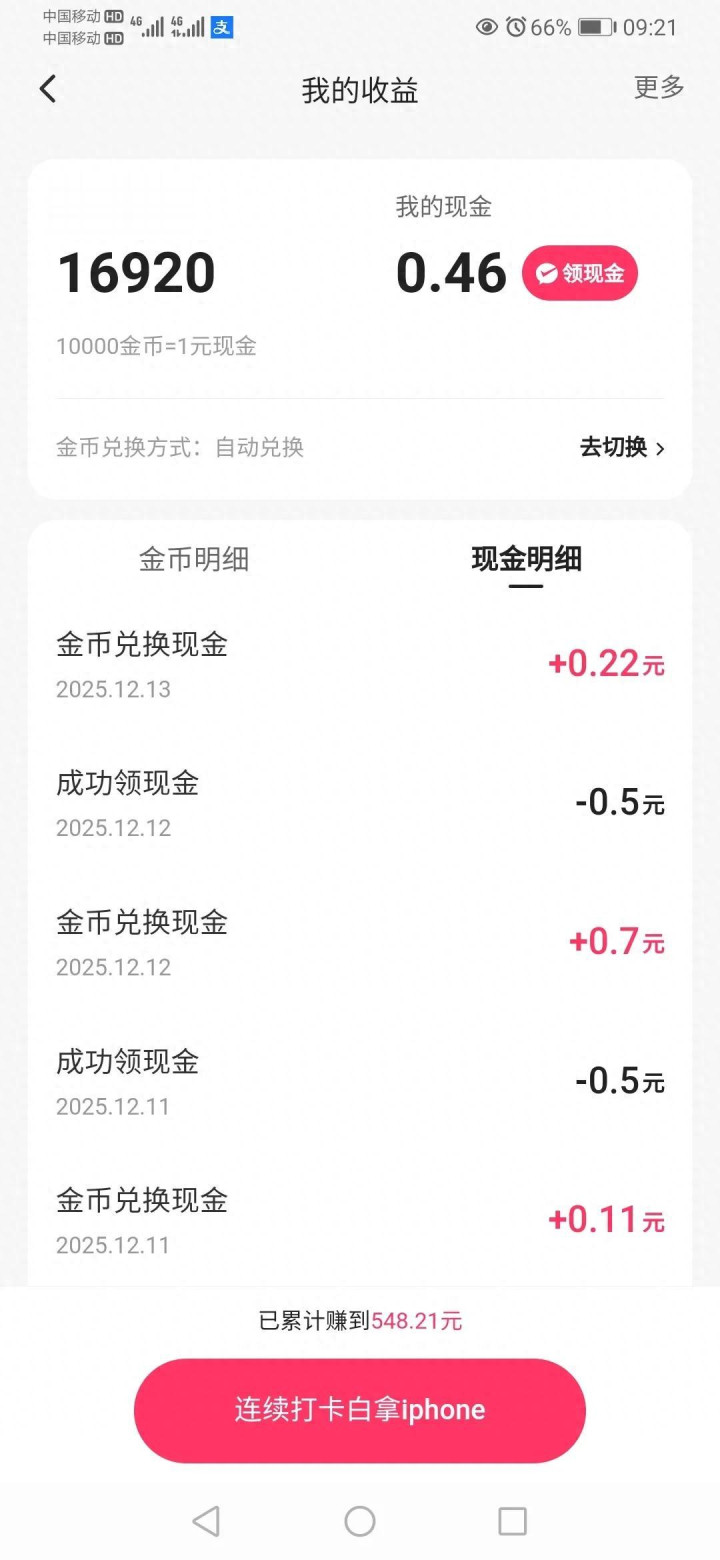Select the 现金明细 tab

click(x=526, y=559)
